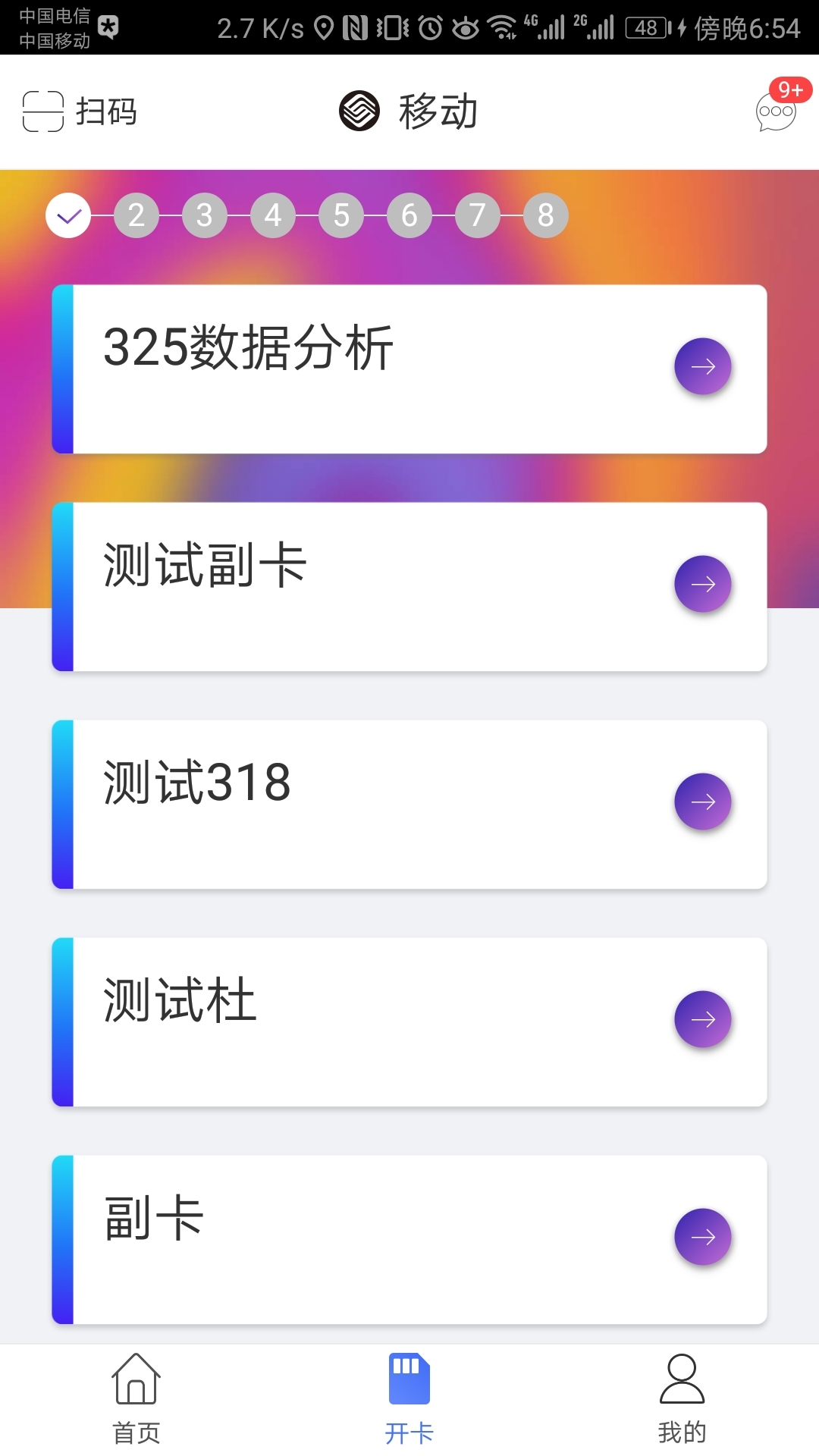Go to step 8 in the indicator
The width and height of the screenshot is (819, 1456).
pos(545,215)
